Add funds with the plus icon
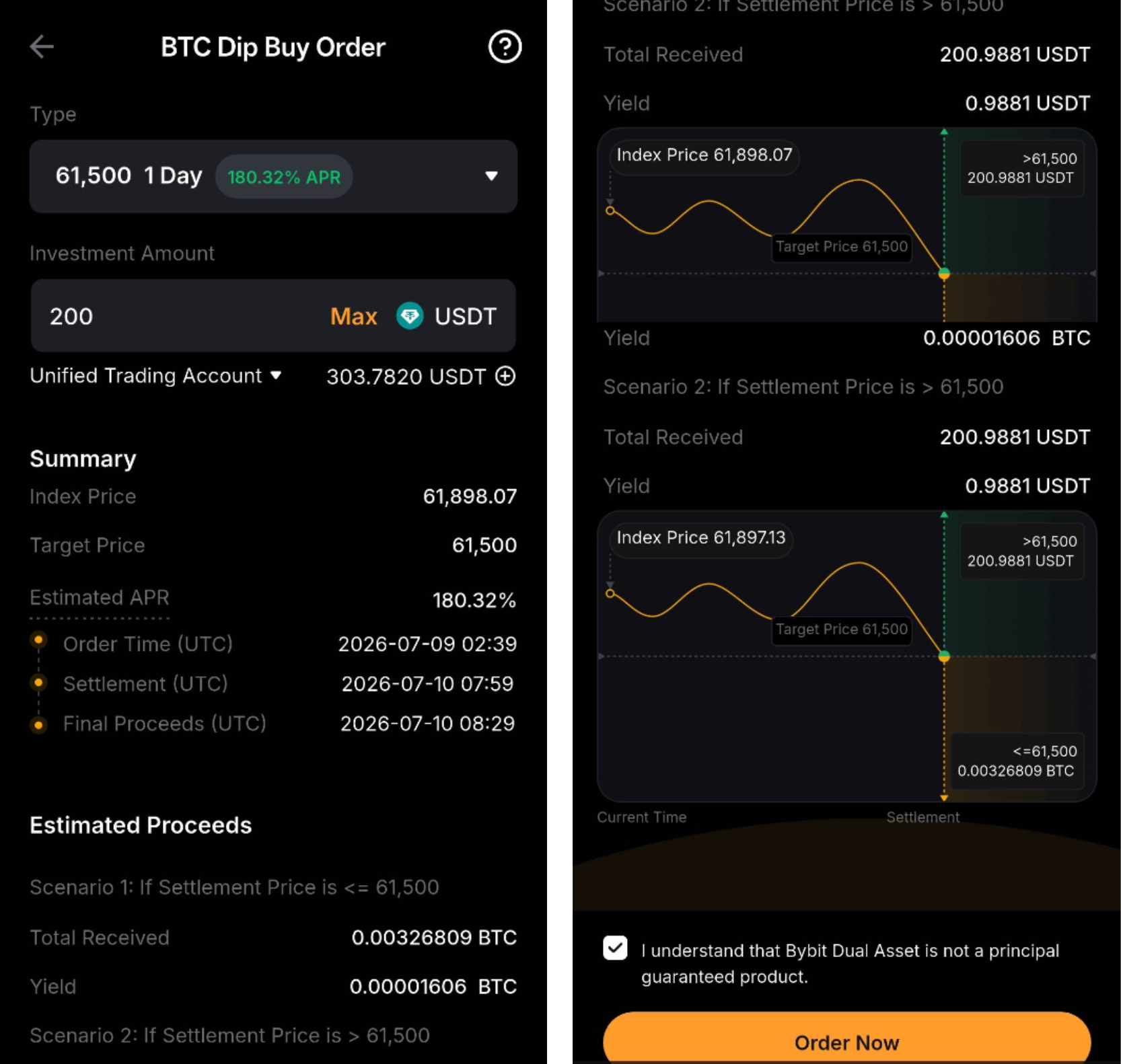This screenshot has width=1121, height=1064. tap(505, 376)
